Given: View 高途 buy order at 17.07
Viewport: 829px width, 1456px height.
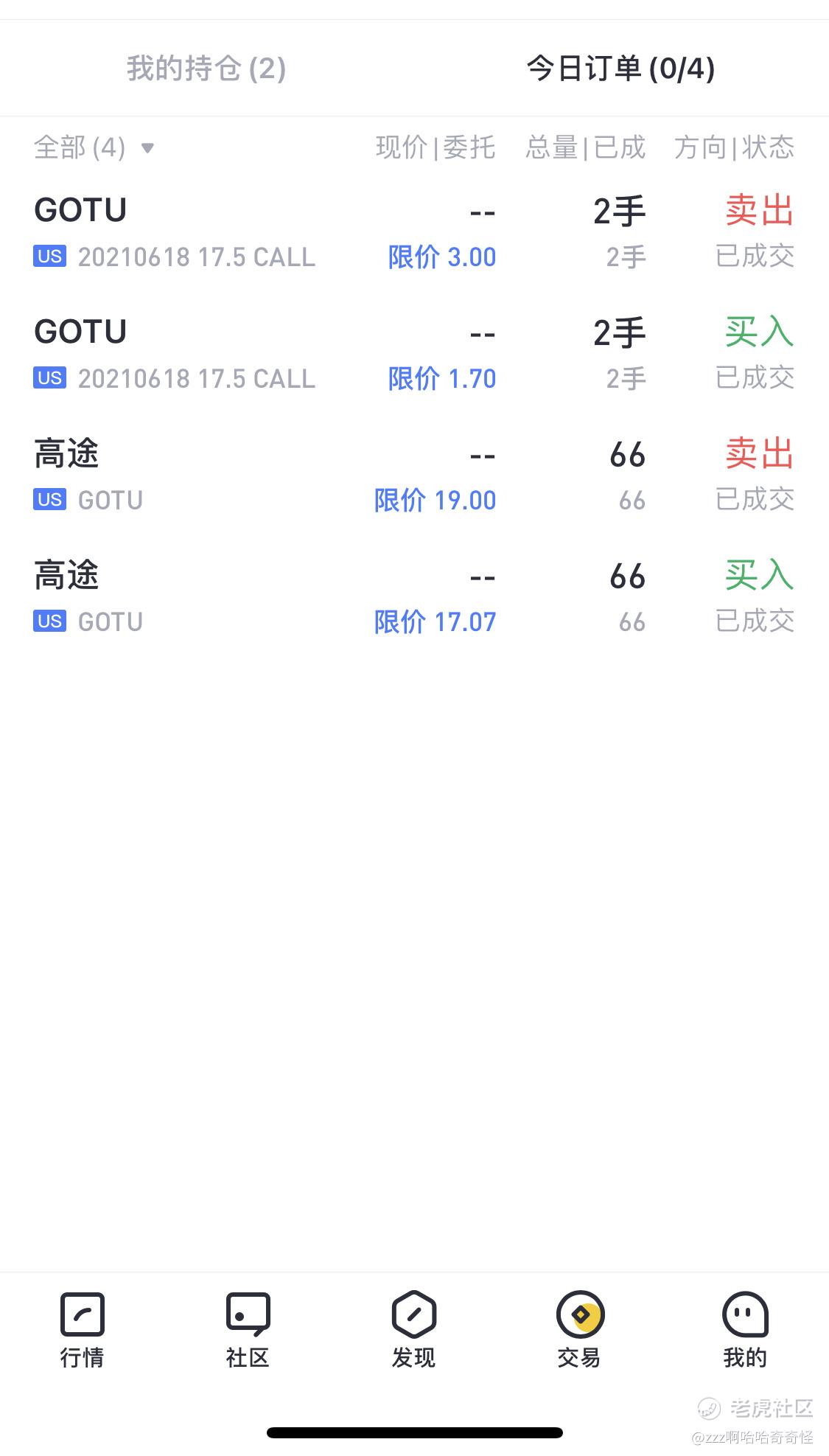Looking at the screenshot, I should pos(414,598).
